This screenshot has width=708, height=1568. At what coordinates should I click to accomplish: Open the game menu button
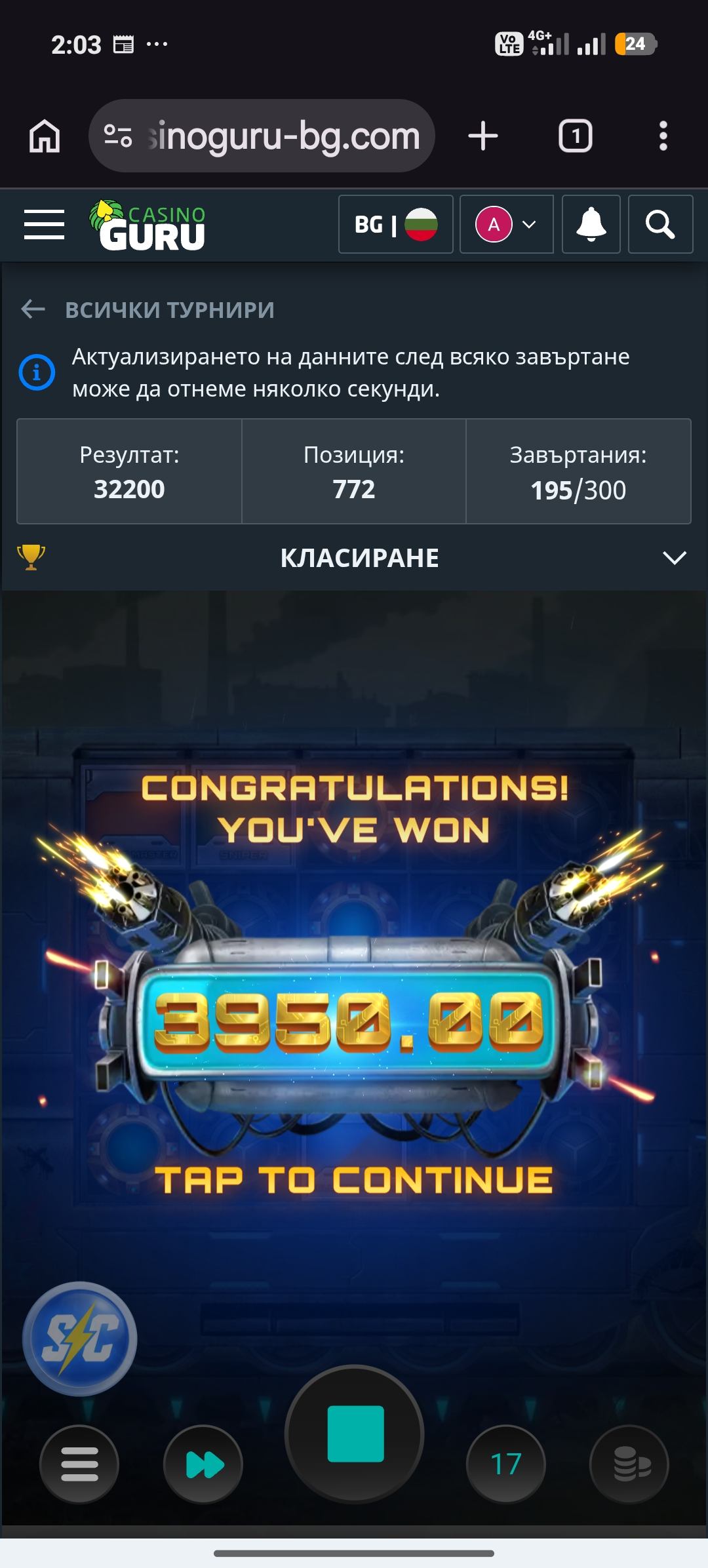click(x=79, y=1464)
